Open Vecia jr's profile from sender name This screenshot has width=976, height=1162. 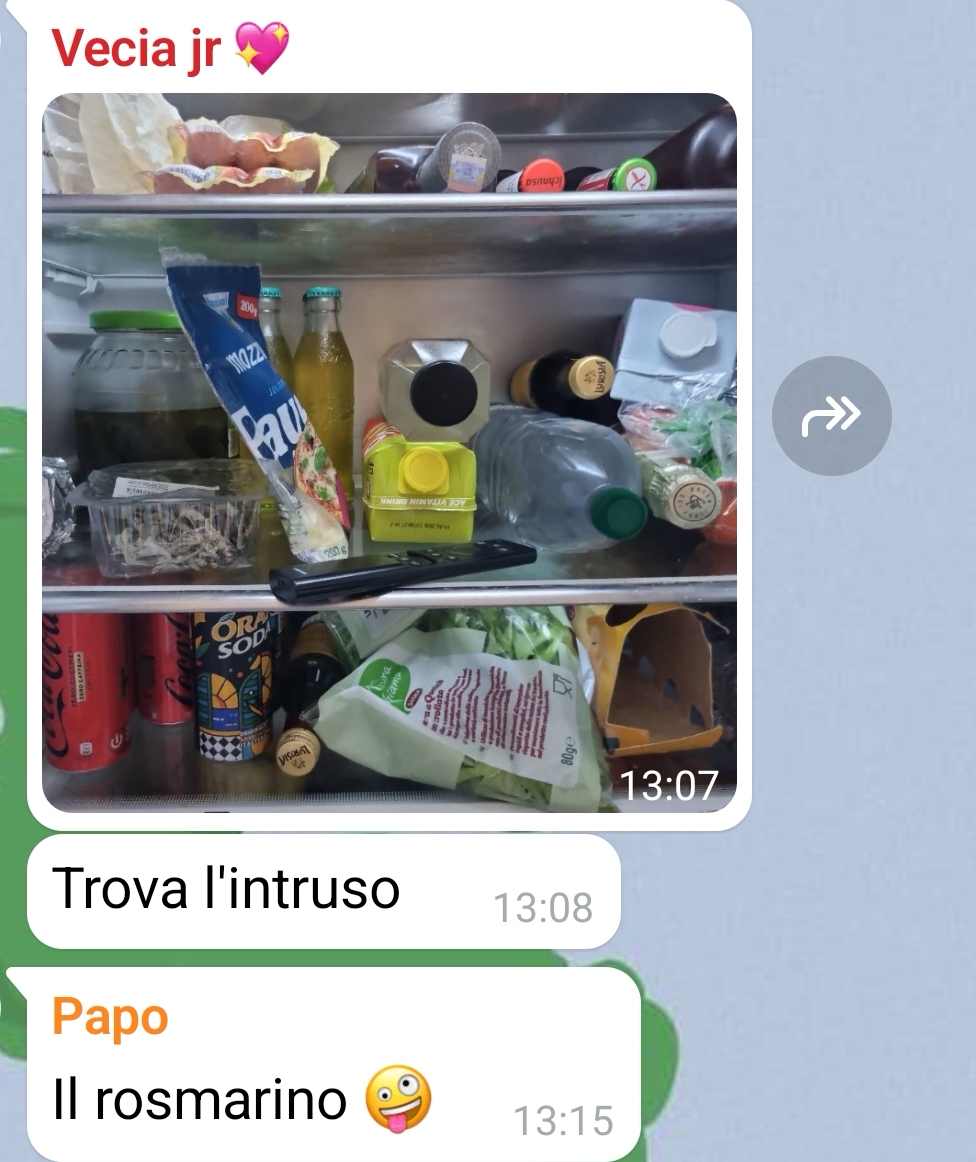point(136,48)
